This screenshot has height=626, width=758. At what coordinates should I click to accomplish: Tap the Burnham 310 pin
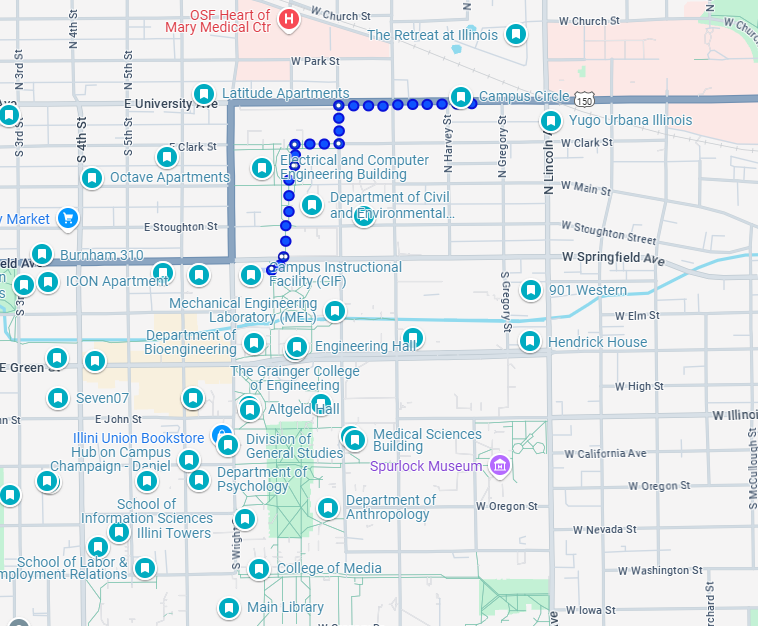pyautogui.click(x=42, y=255)
